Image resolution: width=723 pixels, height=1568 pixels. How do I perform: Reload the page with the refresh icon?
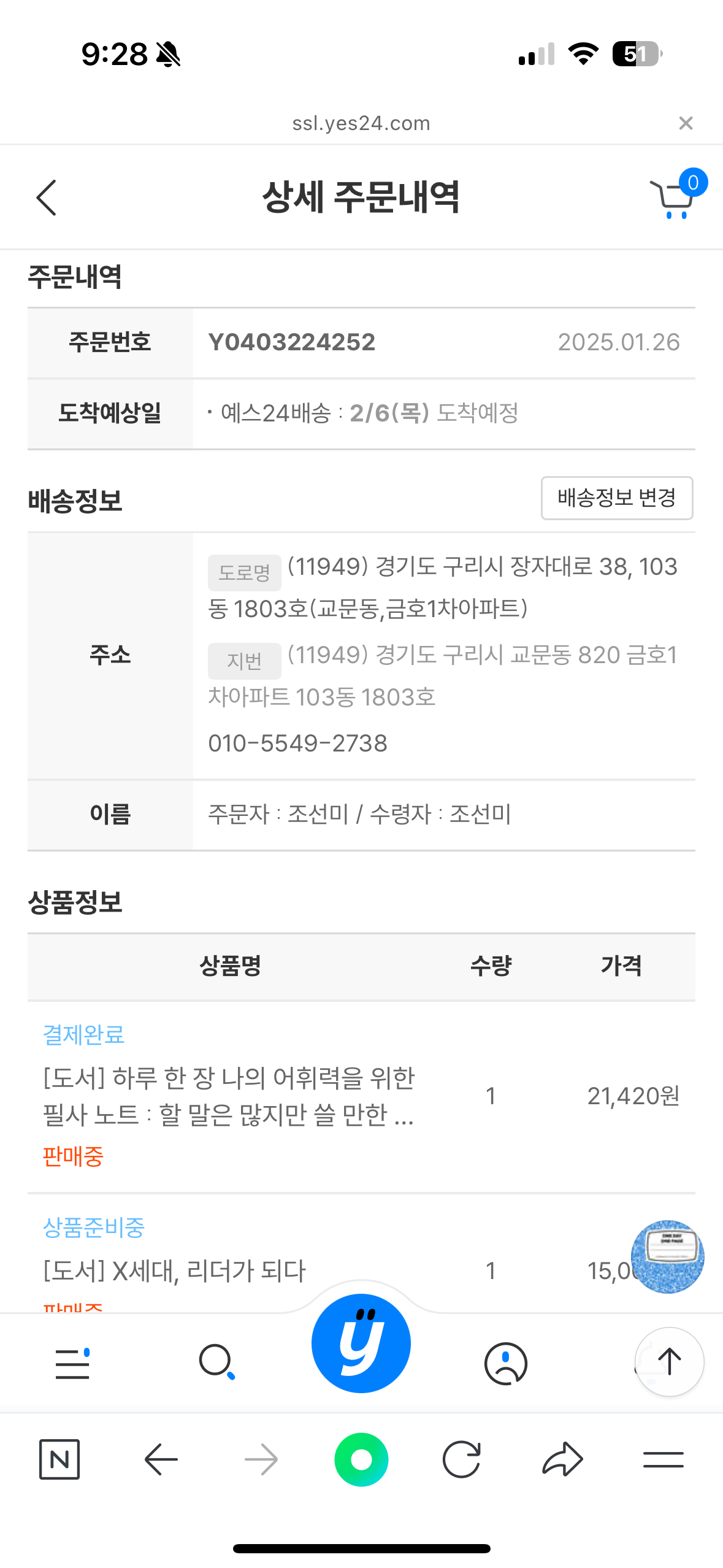pyautogui.click(x=461, y=1459)
